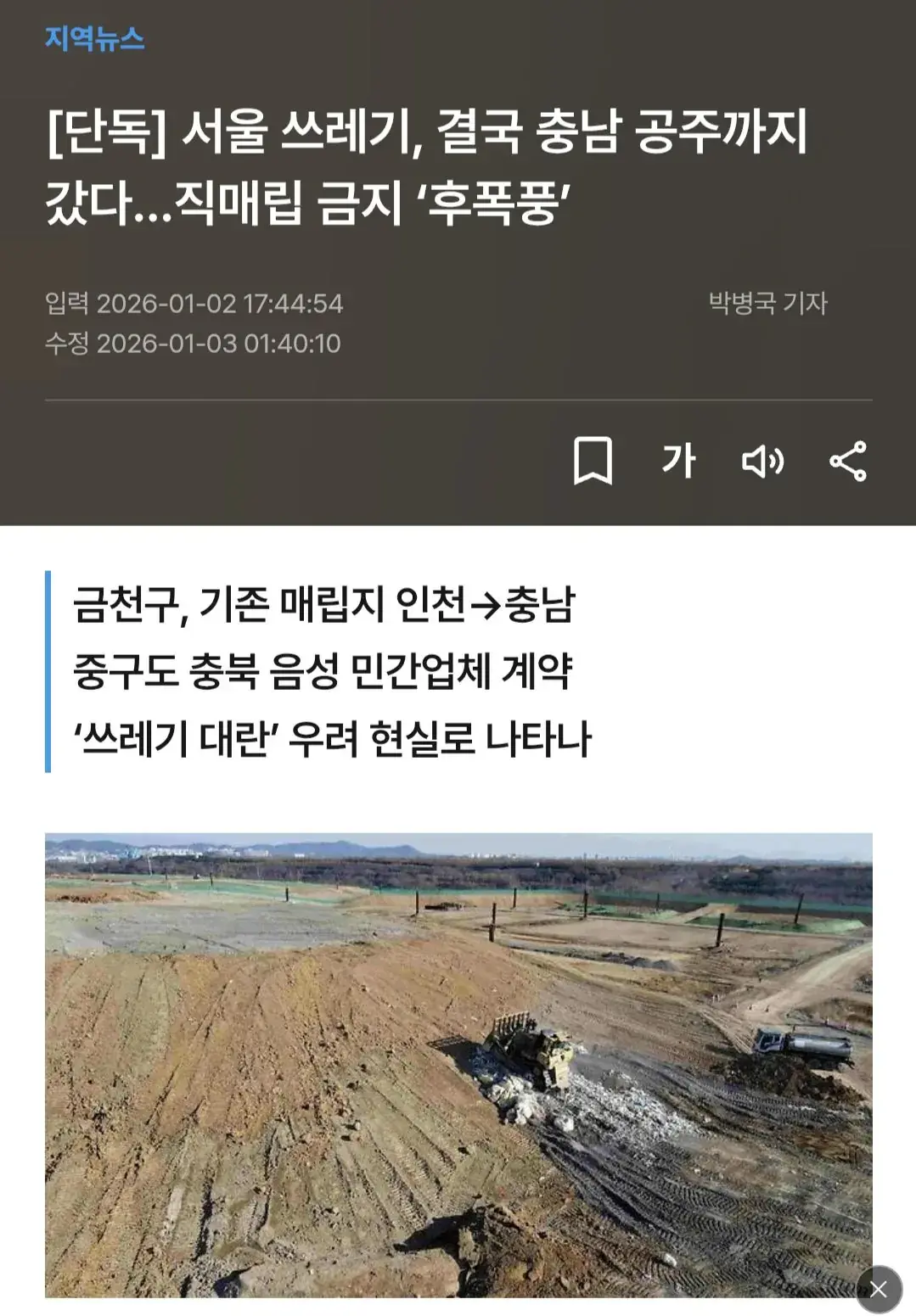Open the 지역뉴스 category link
The width and height of the screenshot is (916, 1316).
(x=95, y=38)
